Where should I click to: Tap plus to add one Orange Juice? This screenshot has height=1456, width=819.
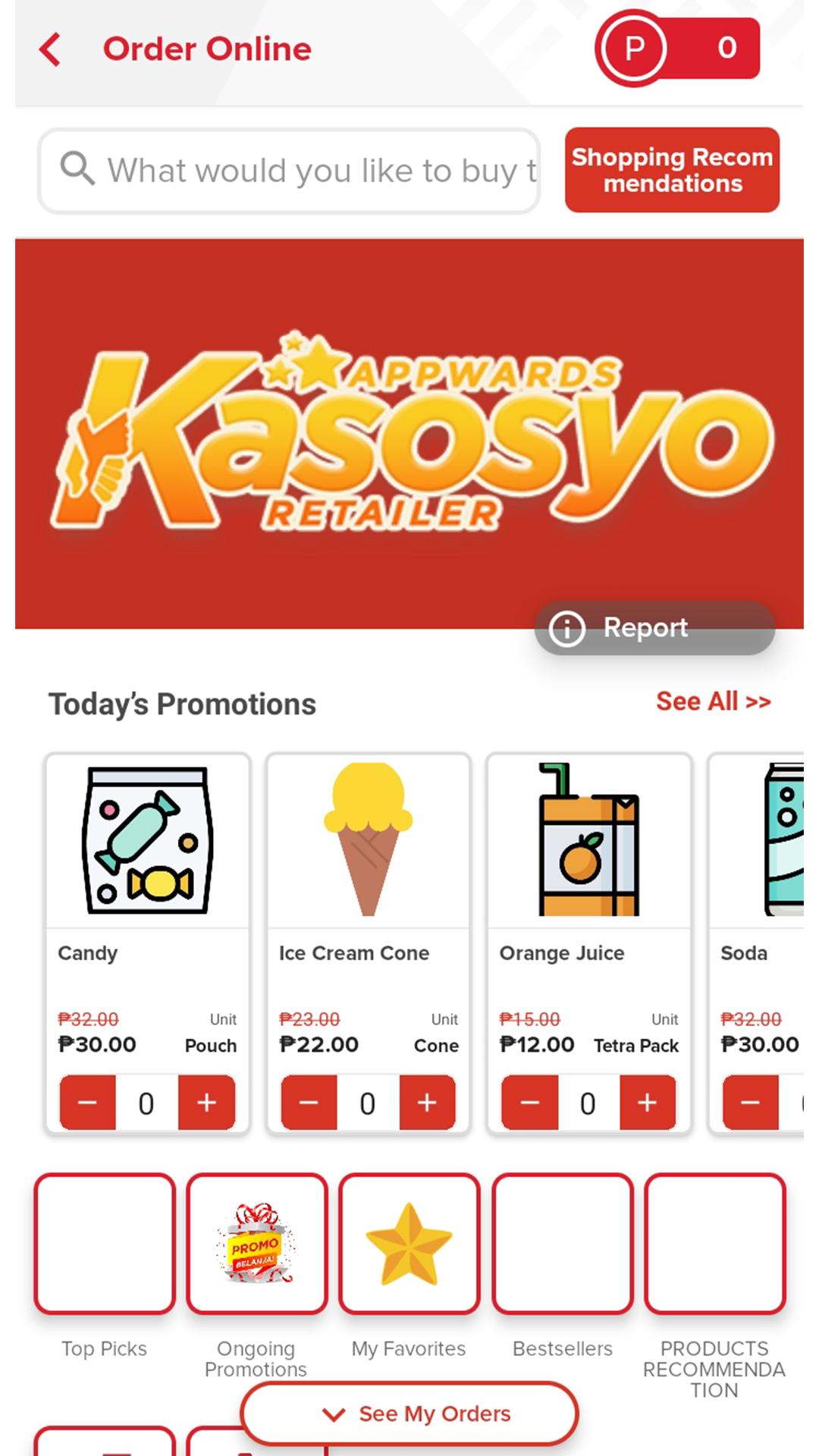pyautogui.click(x=646, y=1104)
